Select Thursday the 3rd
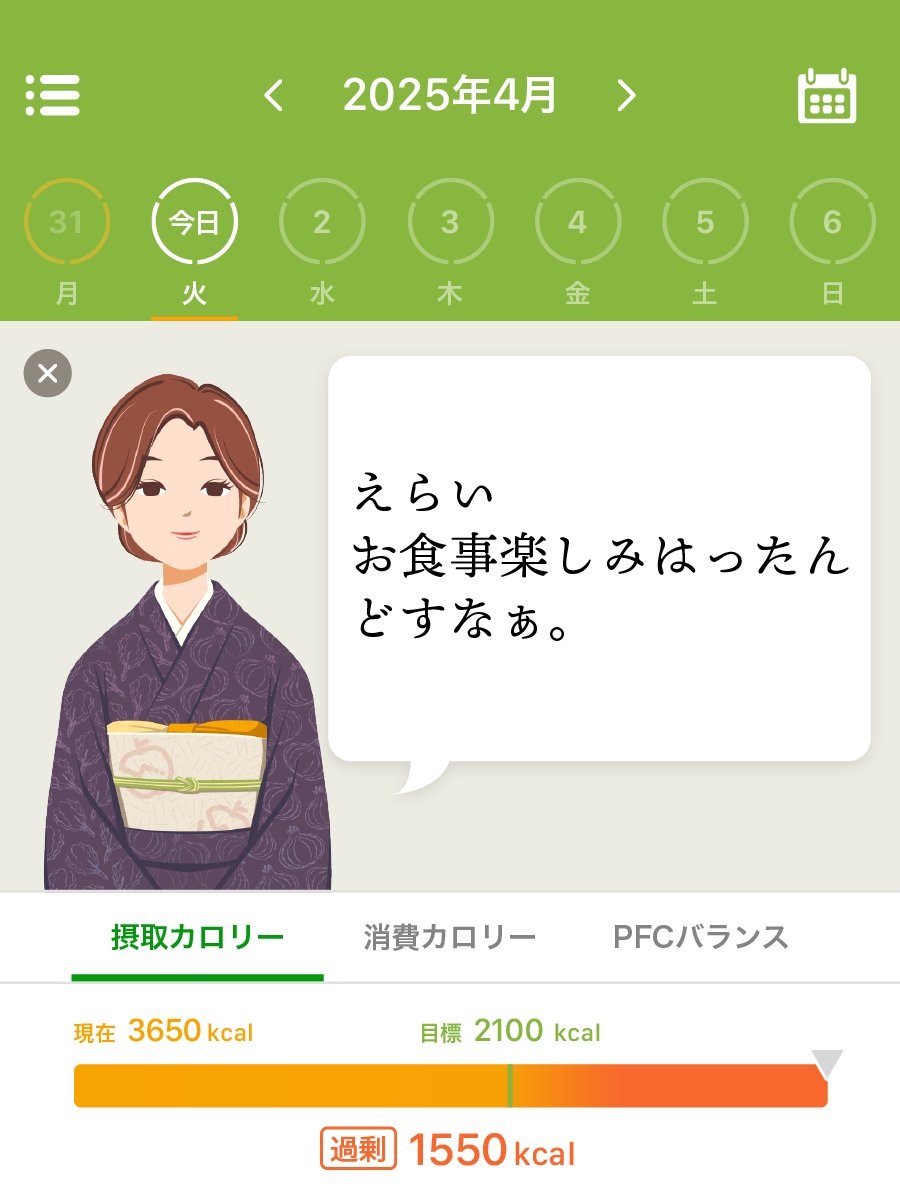Image resolution: width=900 pixels, height=1200 pixels. 449,222
